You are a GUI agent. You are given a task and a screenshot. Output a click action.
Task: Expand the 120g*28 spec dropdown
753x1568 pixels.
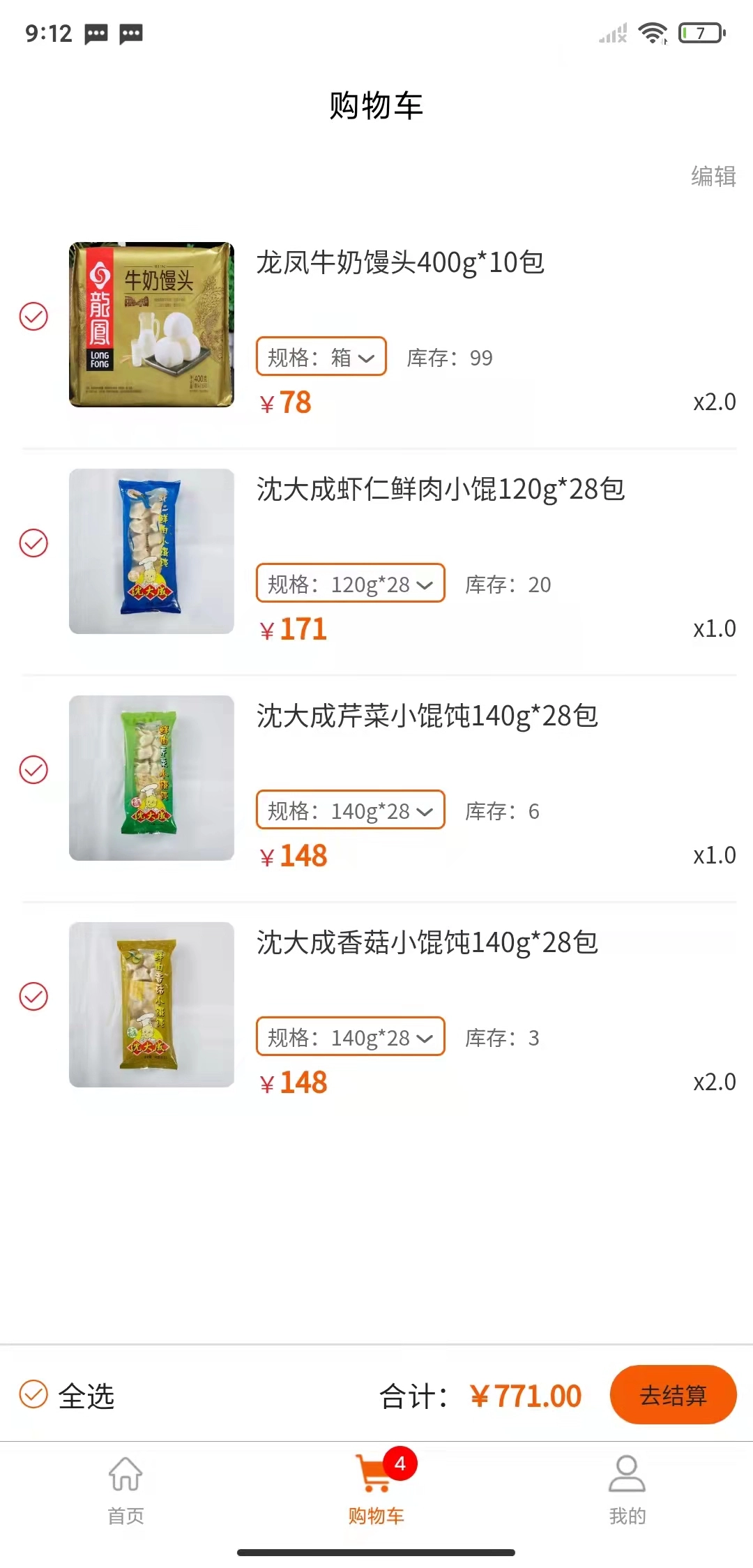(351, 584)
